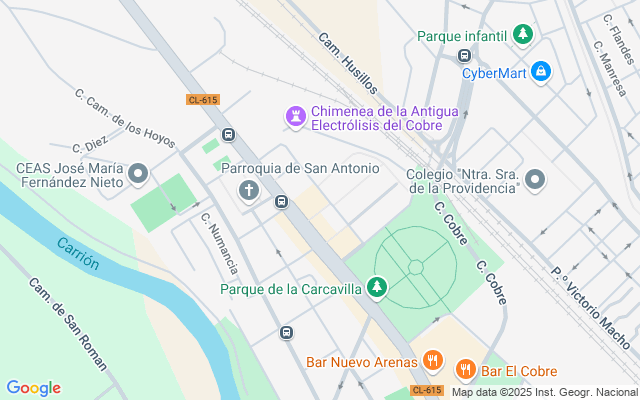This screenshot has width=640, height=400.
Task: Open CEAS José María Fernández Nieto pin
Action: click(x=138, y=175)
